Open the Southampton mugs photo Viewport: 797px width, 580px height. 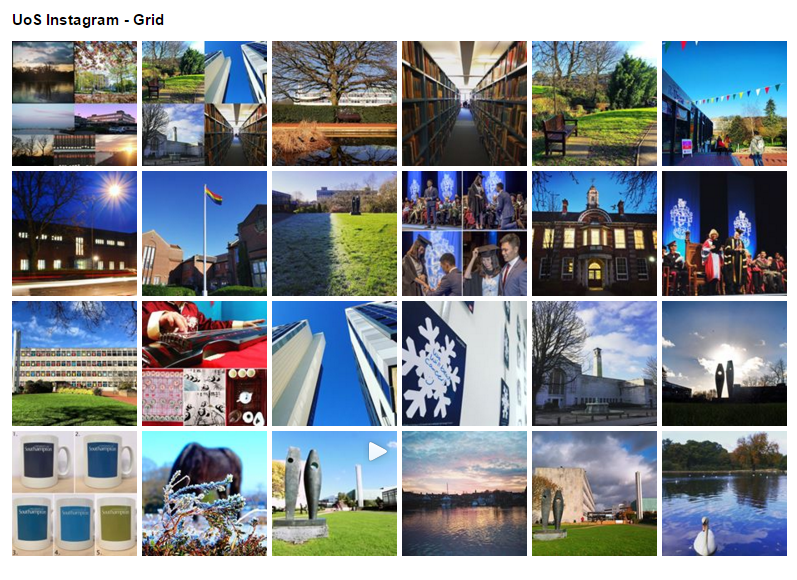[x=74, y=493]
